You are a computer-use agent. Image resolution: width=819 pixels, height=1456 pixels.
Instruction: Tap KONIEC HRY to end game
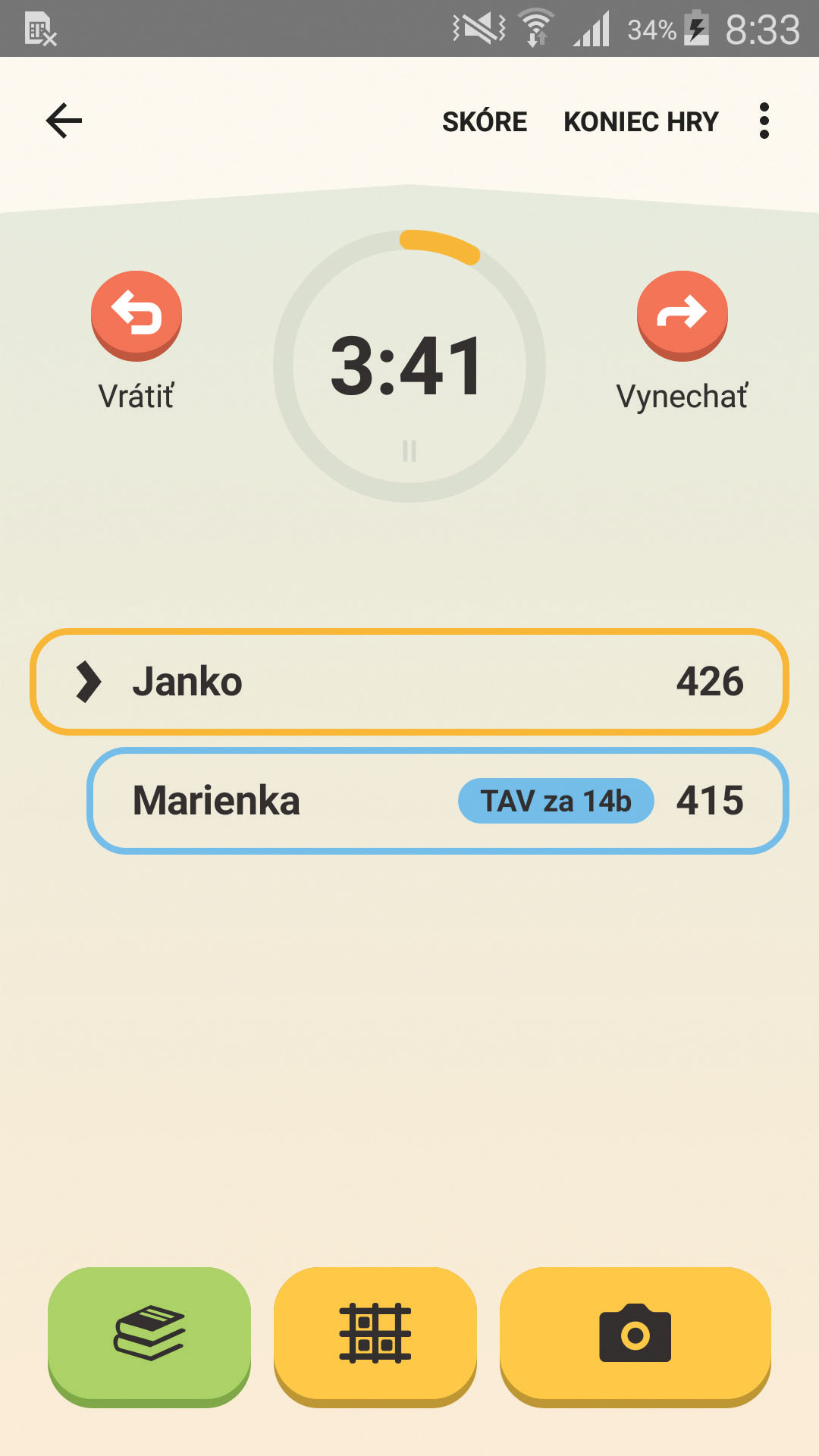tap(641, 121)
